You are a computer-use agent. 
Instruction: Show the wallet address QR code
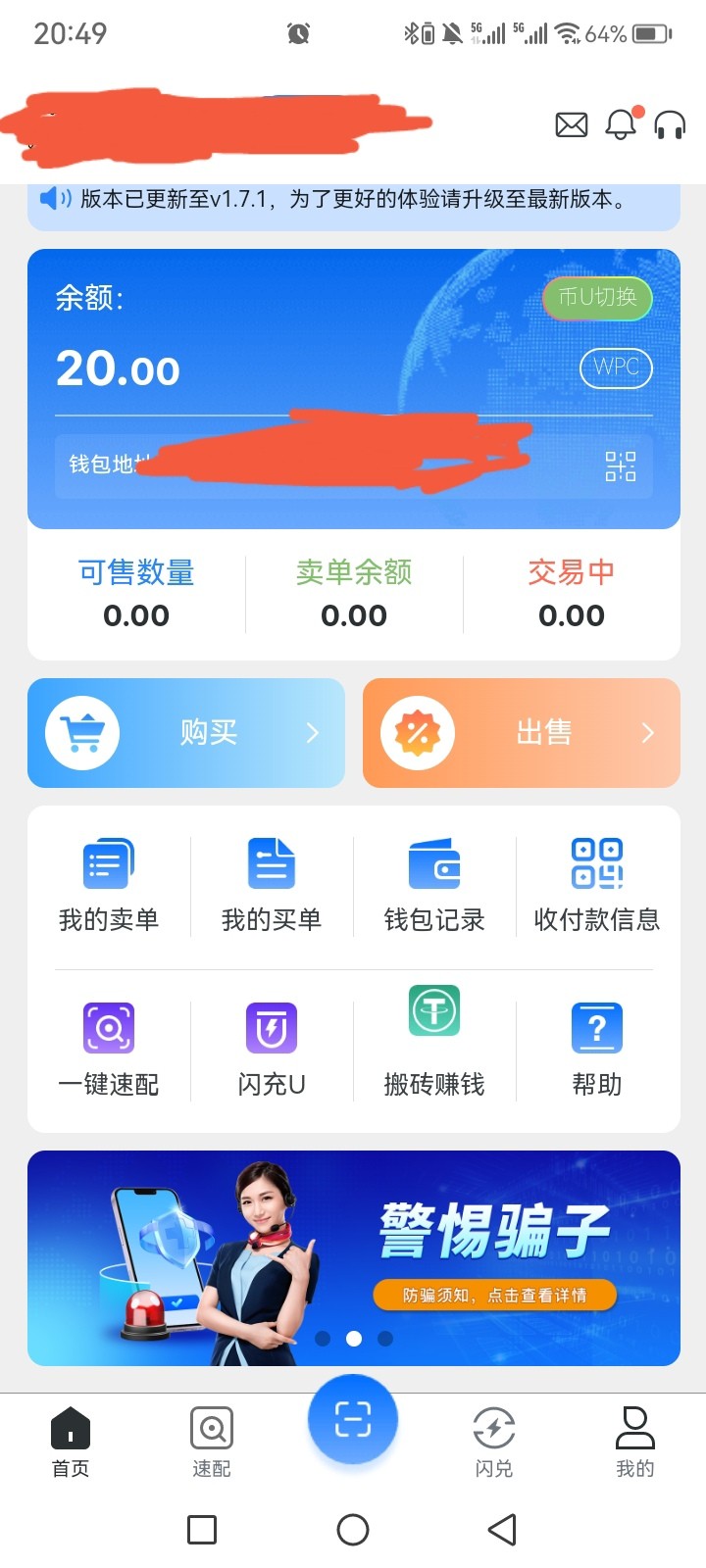click(x=620, y=466)
